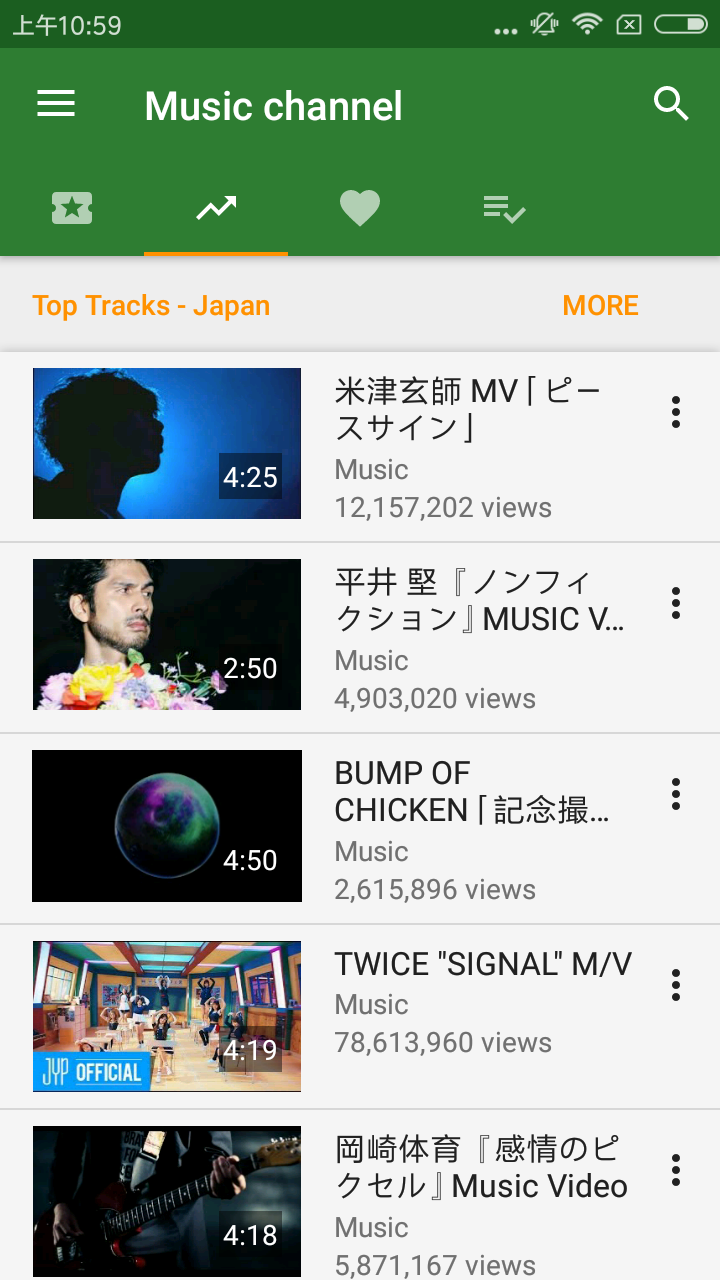Open options for 岡崎体育 video
The image size is (720, 1280).
676,1170
